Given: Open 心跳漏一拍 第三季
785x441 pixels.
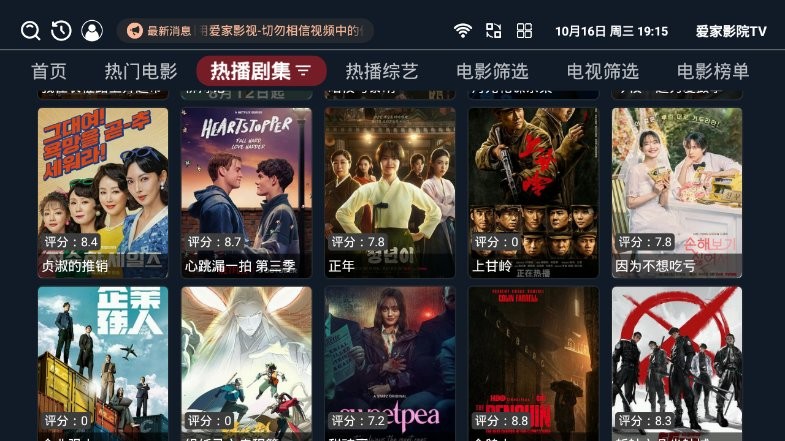Looking at the screenshot, I should pyautogui.click(x=246, y=192).
